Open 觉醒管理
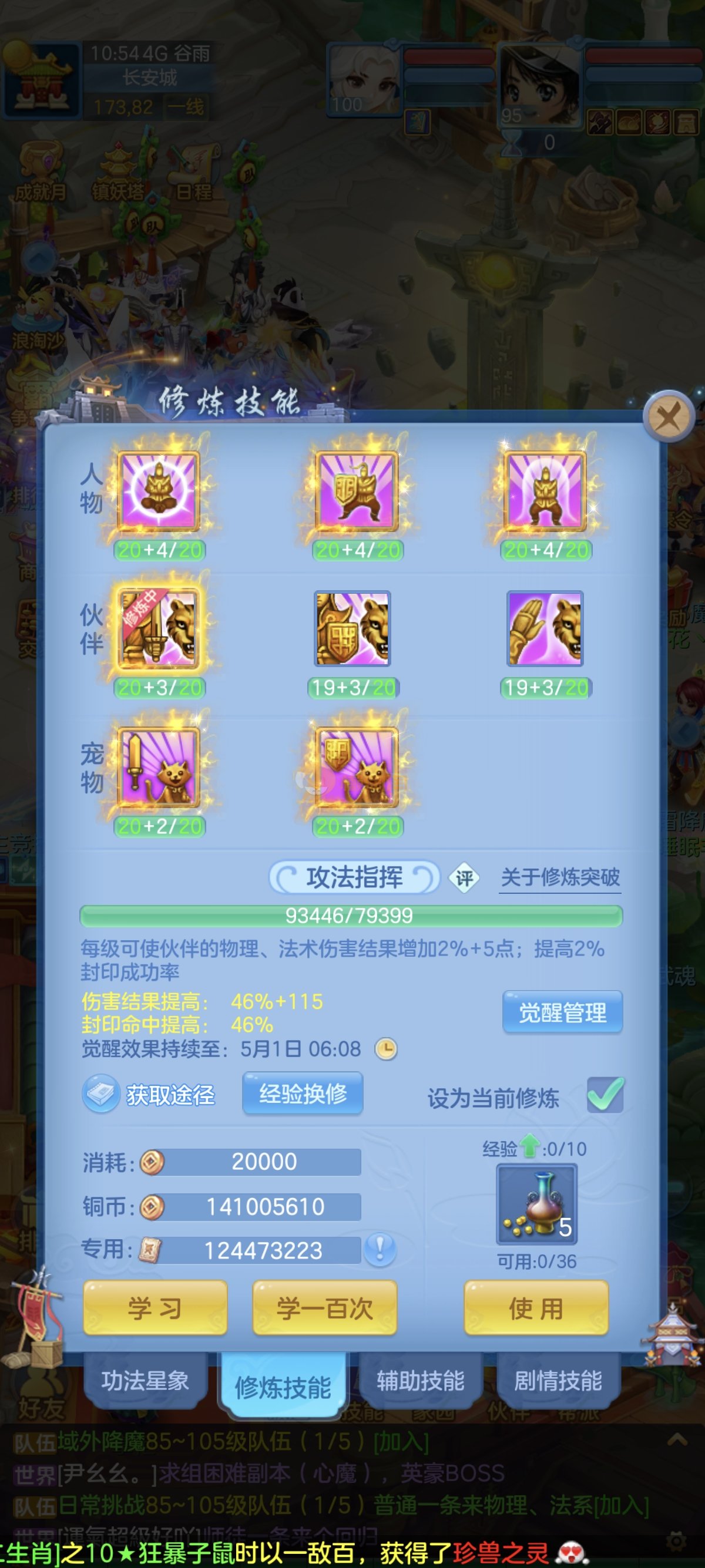Viewport: 705px width, 1568px height. click(562, 1013)
